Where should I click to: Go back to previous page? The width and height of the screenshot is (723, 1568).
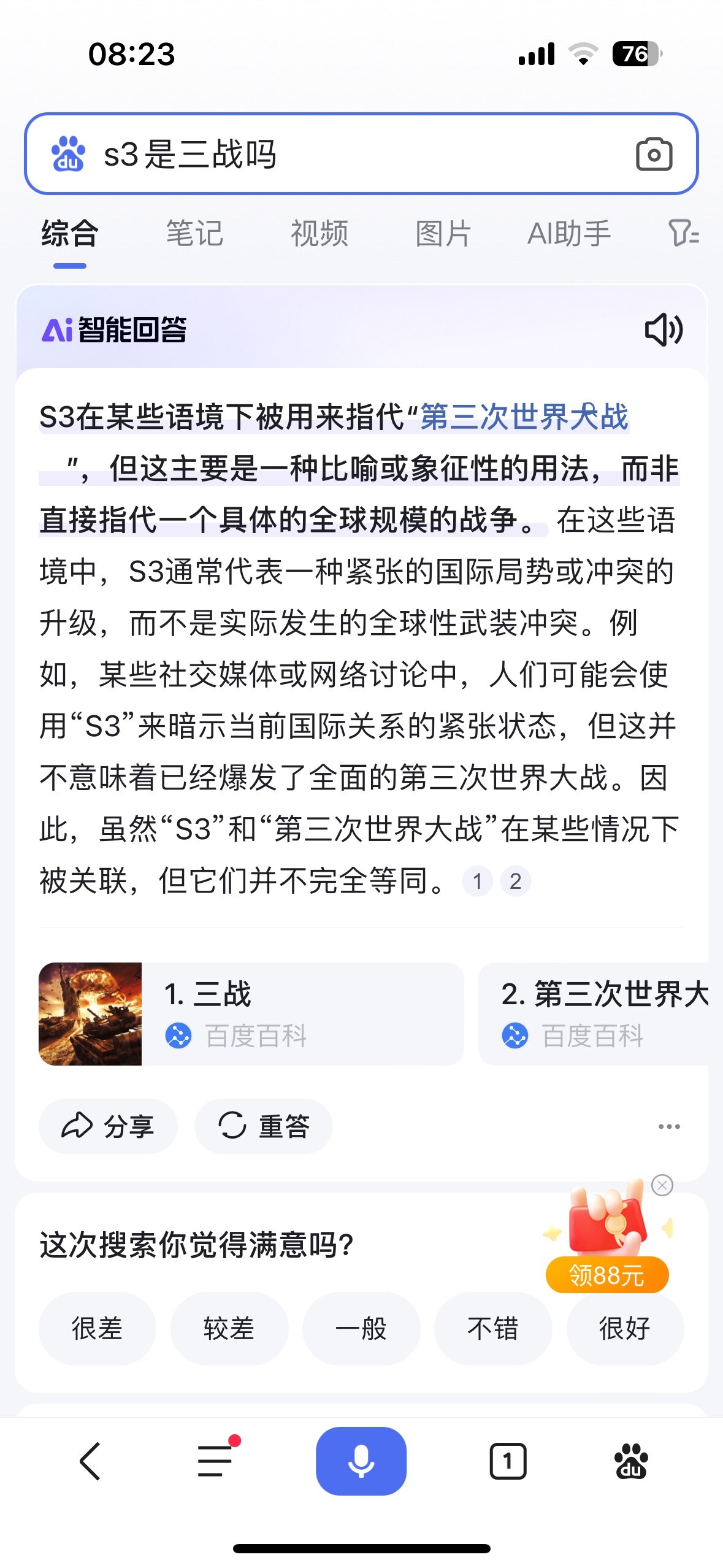coord(90,1461)
